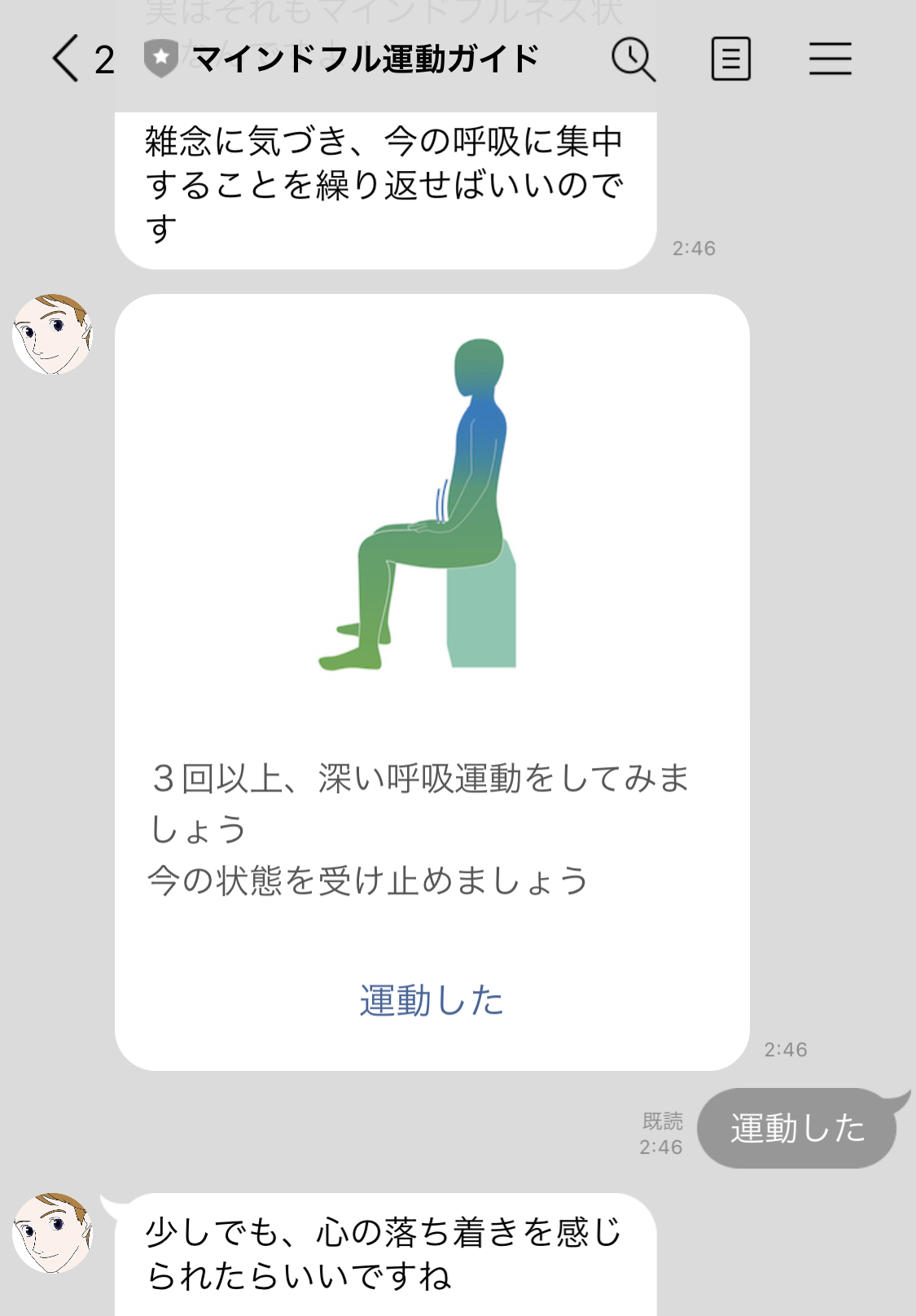Image resolution: width=916 pixels, height=1316 pixels.
Task: Open the notes icon in header
Action: tap(730, 59)
